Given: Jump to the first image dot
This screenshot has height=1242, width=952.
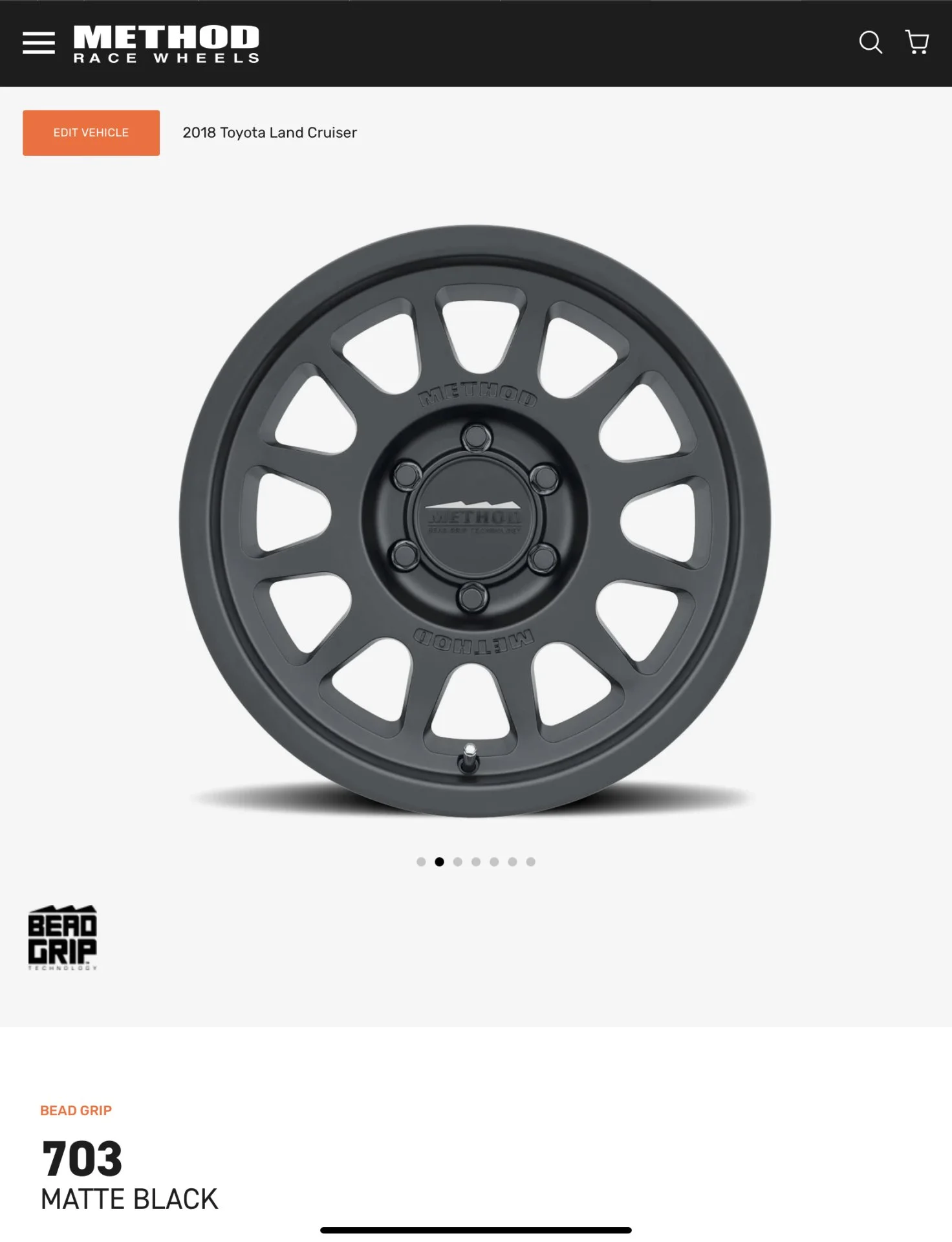Looking at the screenshot, I should click(421, 862).
